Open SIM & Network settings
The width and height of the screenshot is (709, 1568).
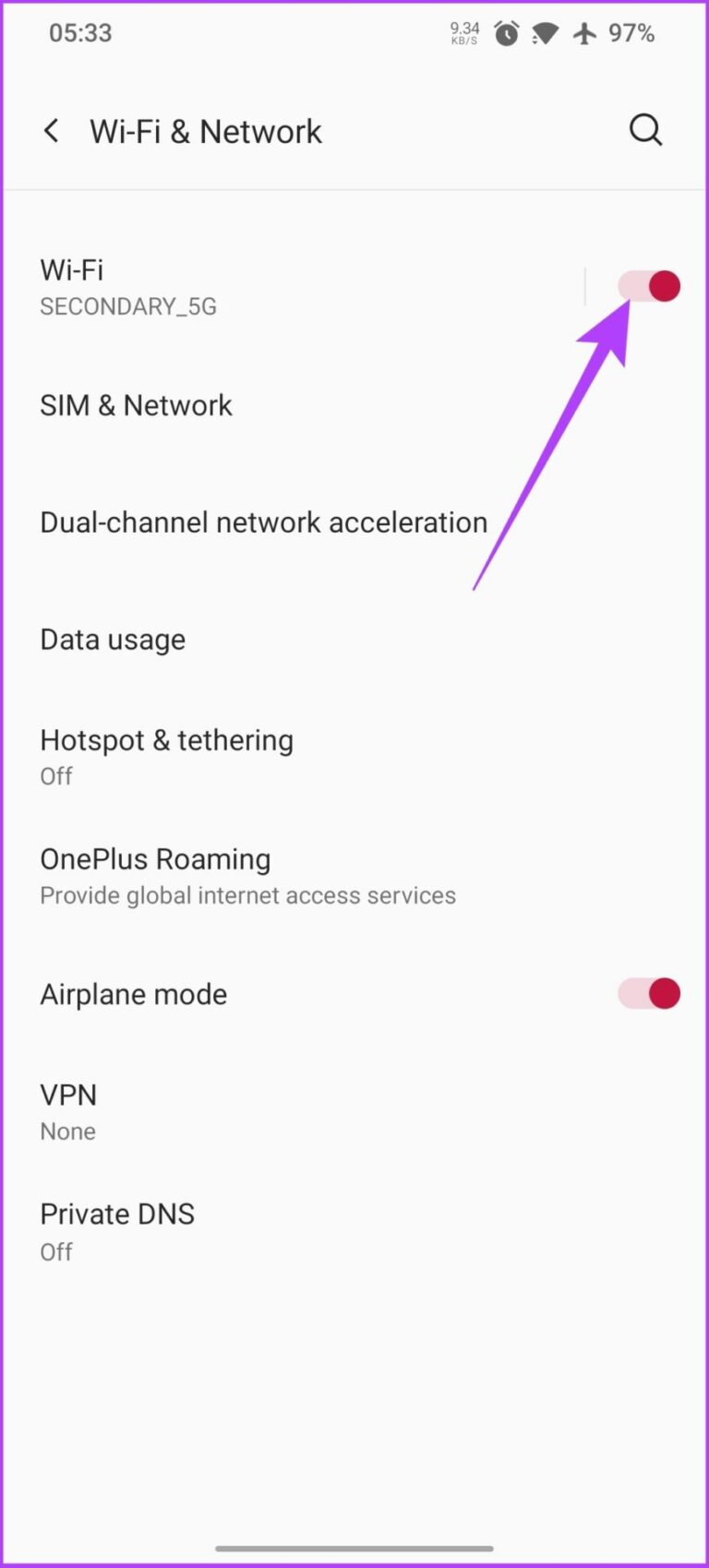(x=136, y=405)
